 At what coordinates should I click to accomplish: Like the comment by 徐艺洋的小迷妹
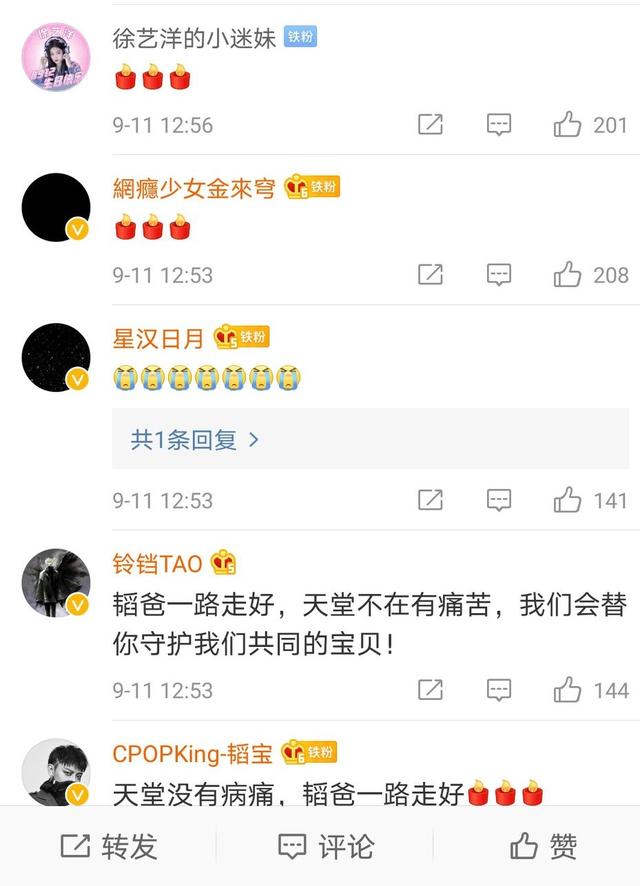(568, 125)
